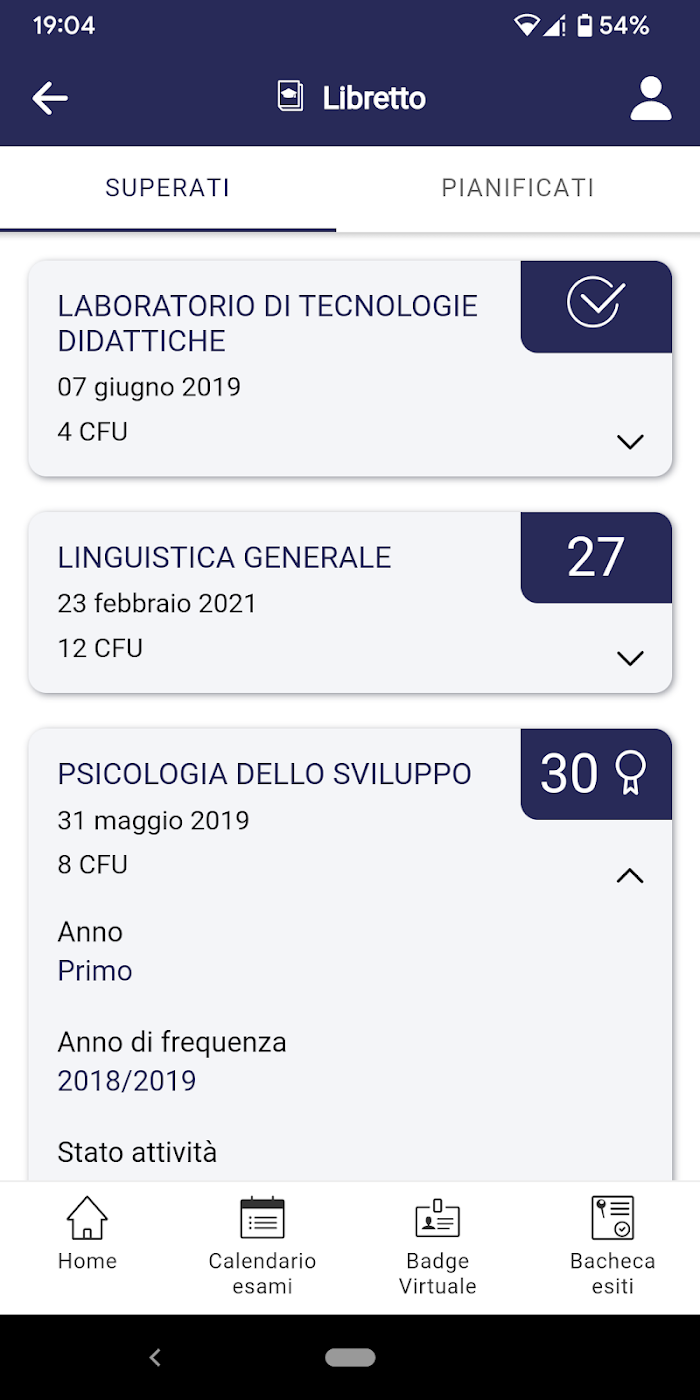
Task: Open Bacheca esiti
Action: pyautogui.click(x=612, y=1246)
